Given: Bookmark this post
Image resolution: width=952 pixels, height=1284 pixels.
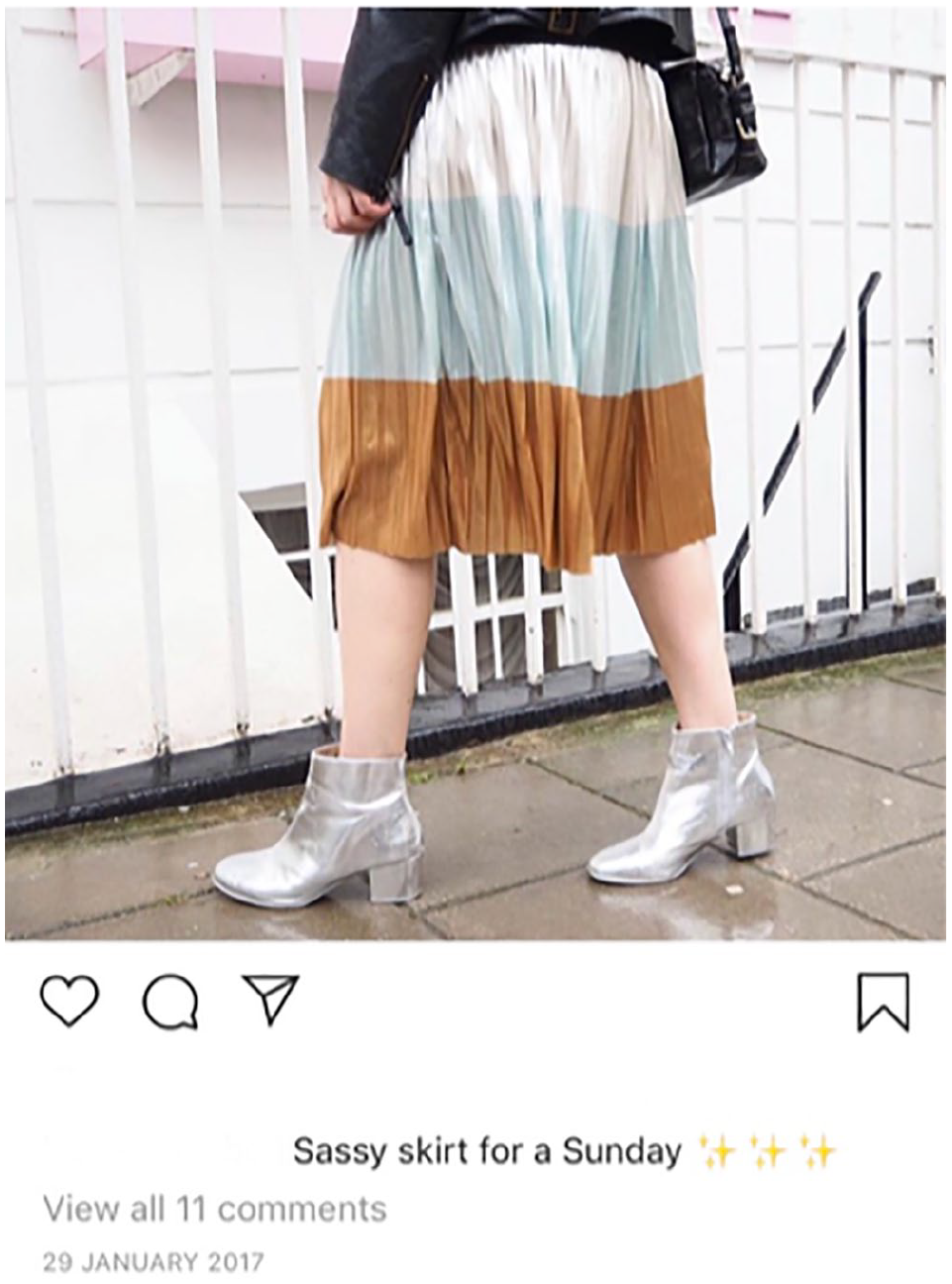Looking at the screenshot, I should pyautogui.click(x=883, y=1002).
